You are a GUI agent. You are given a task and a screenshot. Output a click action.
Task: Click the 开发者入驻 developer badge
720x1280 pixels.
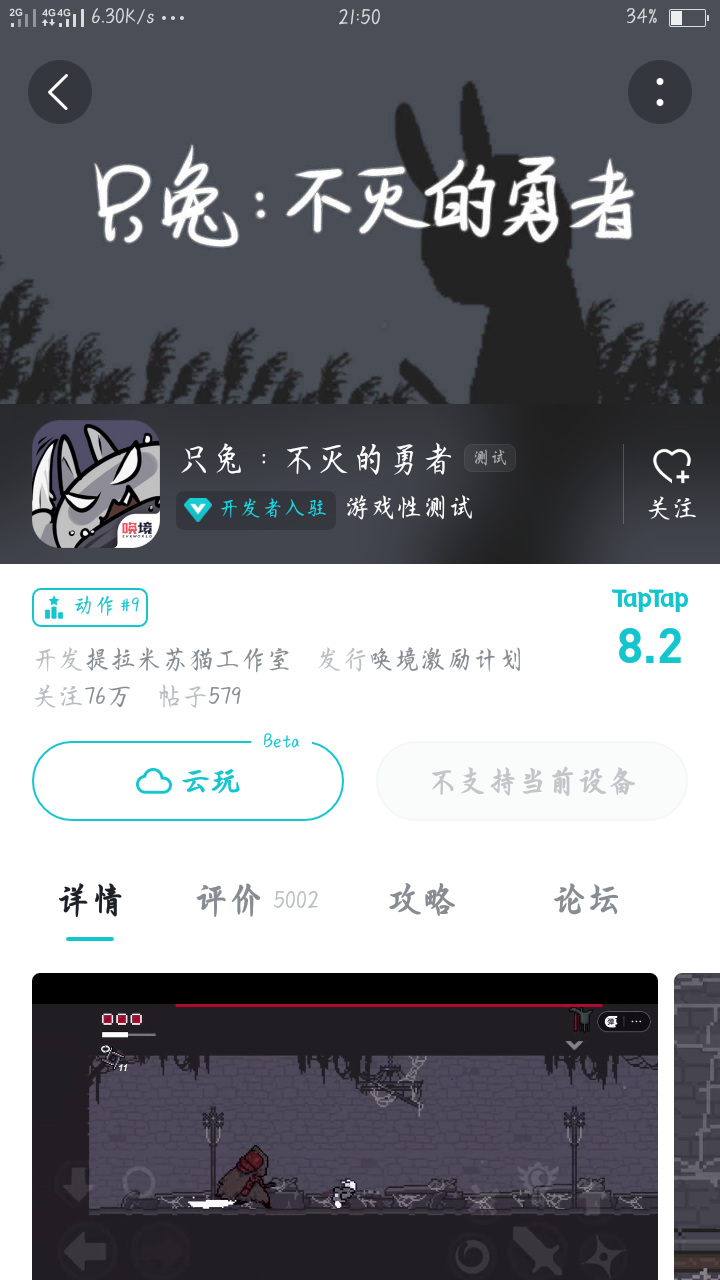click(256, 509)
